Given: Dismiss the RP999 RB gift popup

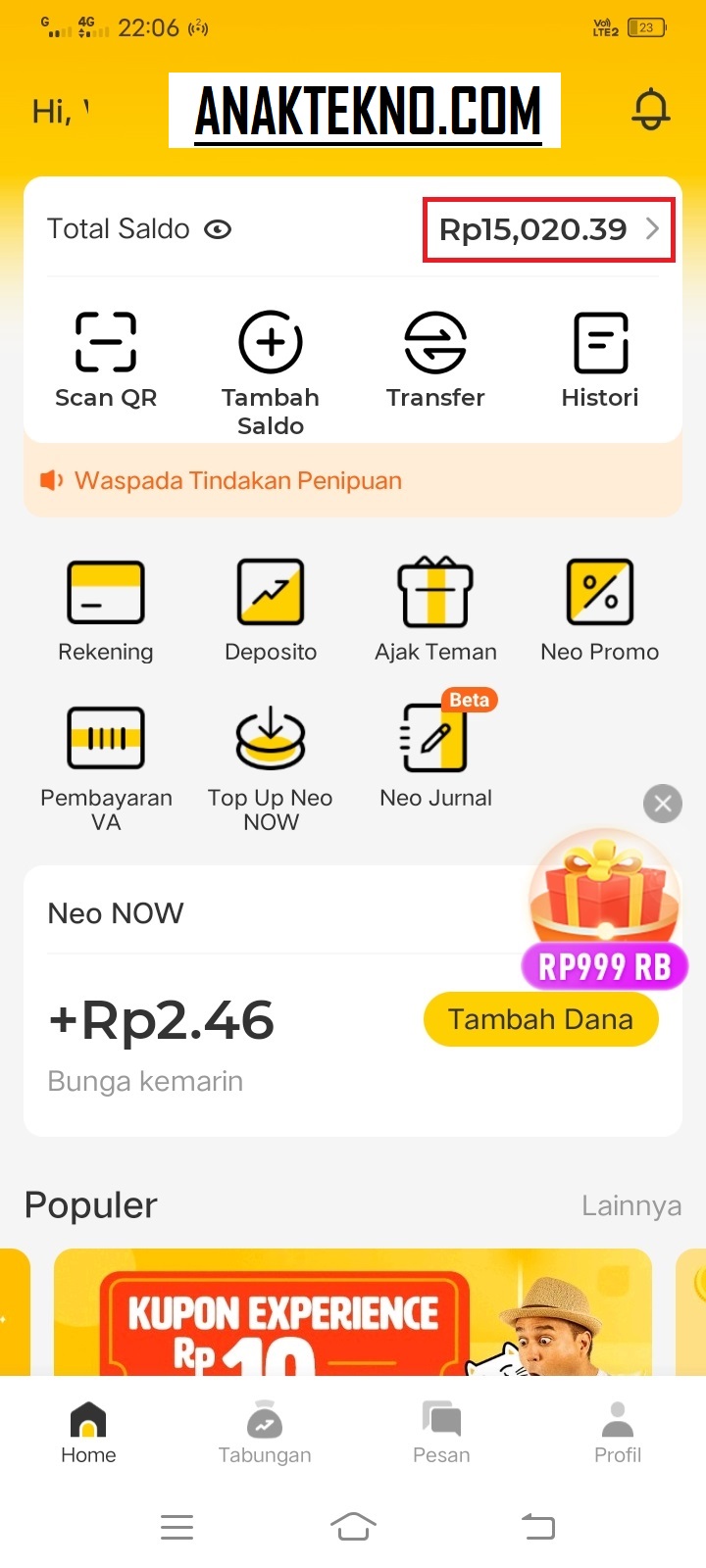Looking at the screenshot, I should pyautogui.click(x=663, y=803).
